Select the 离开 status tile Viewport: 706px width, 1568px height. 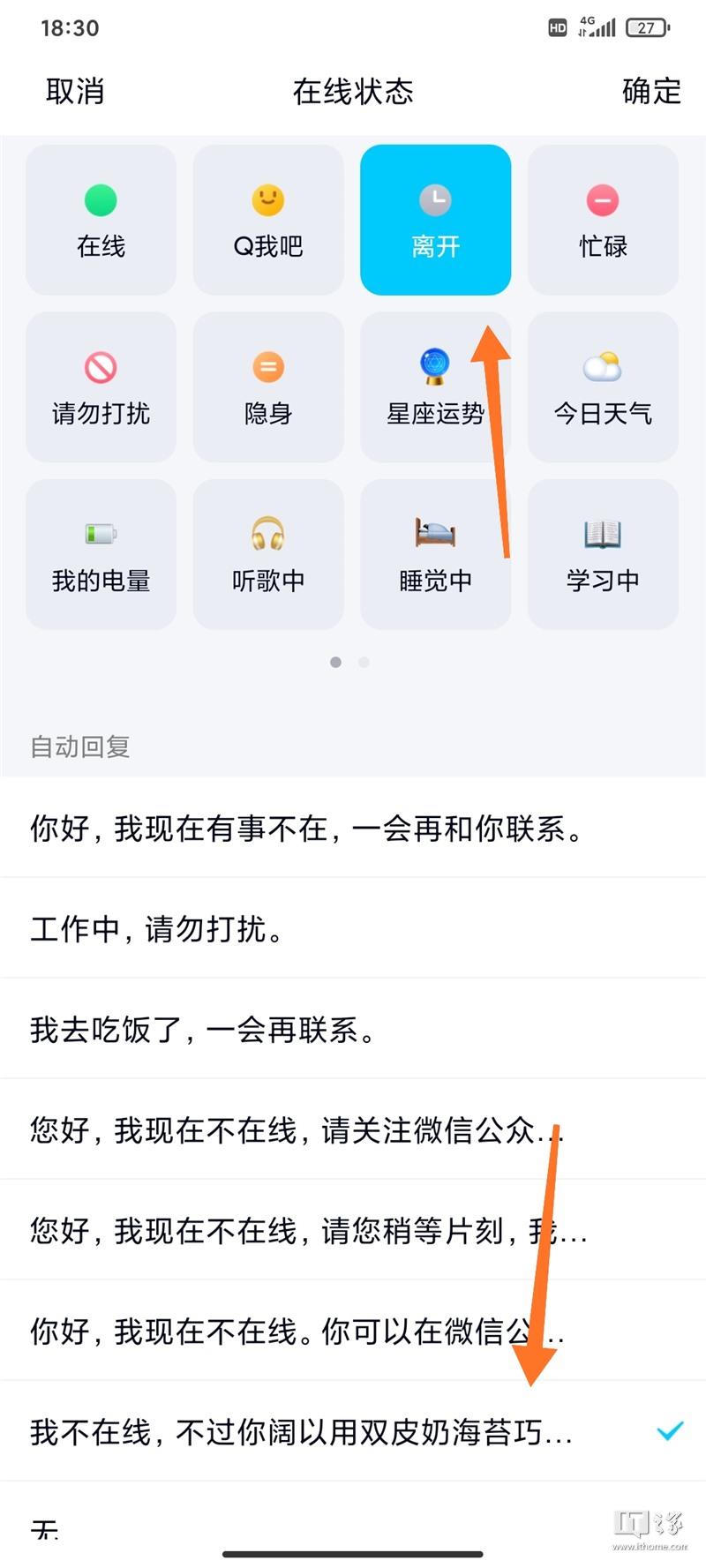tap(435, 220)
